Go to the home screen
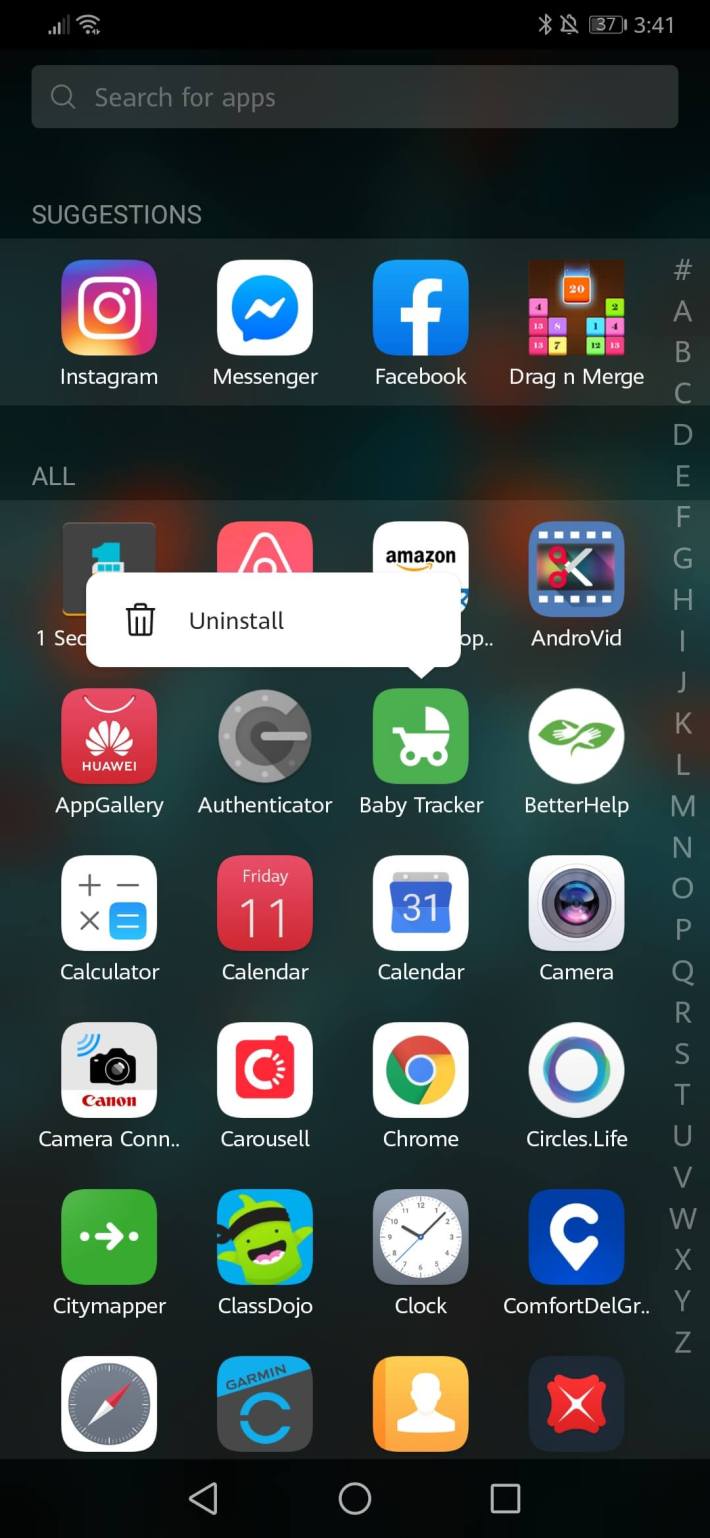Viewport: 710px width, 1538px height. click(355, 1498)
